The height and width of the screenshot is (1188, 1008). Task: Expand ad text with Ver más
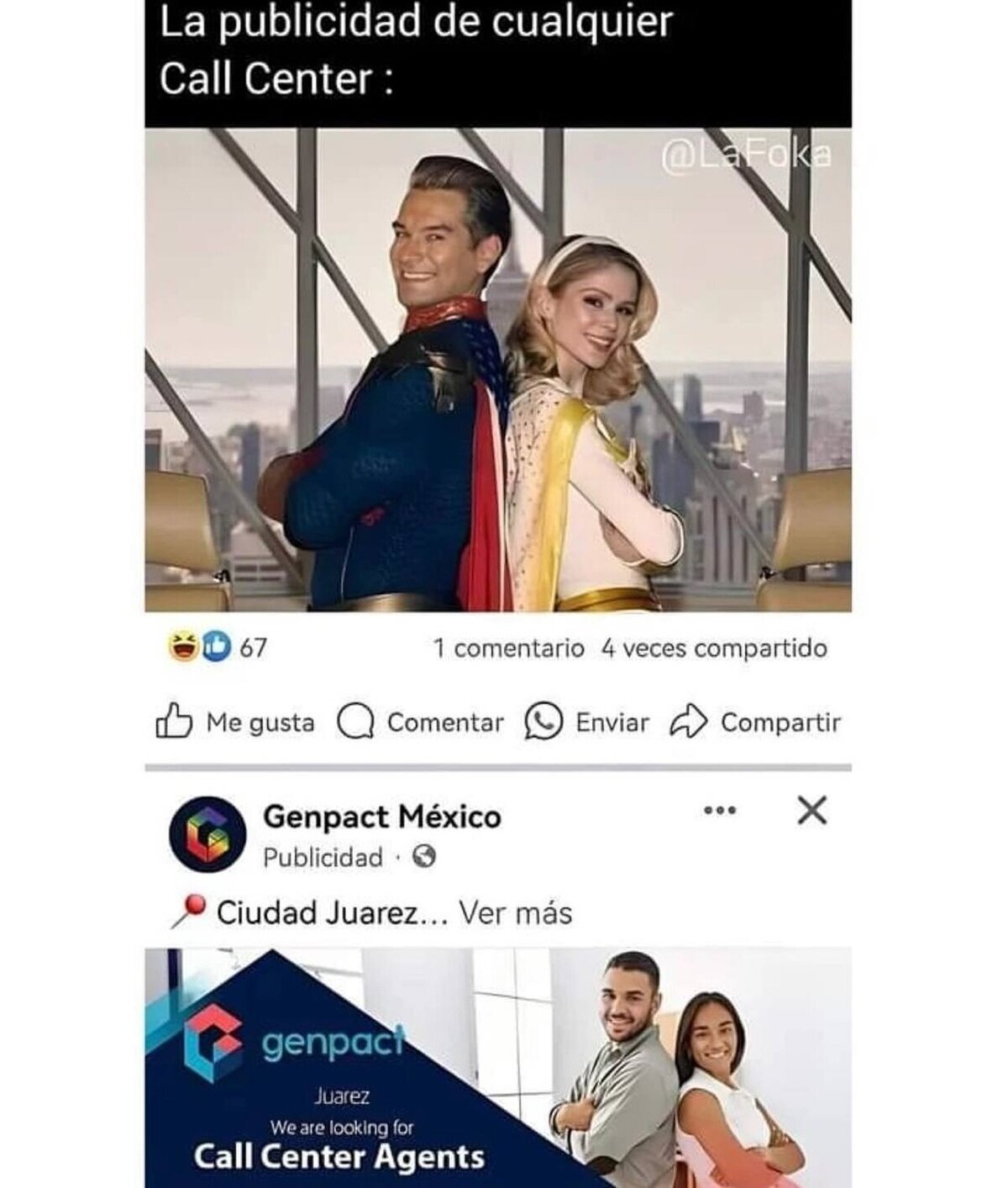[515, 912]
